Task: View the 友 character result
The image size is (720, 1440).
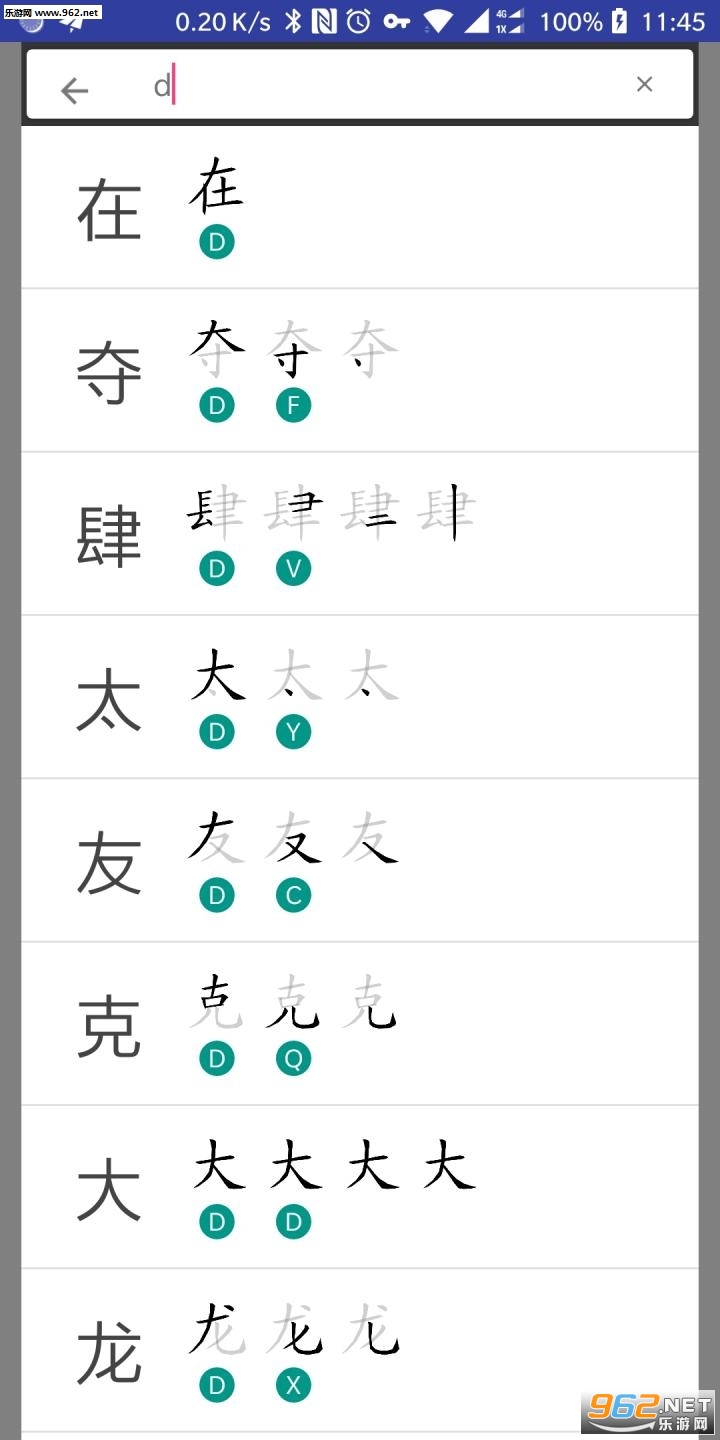Action: click(360, 859)
